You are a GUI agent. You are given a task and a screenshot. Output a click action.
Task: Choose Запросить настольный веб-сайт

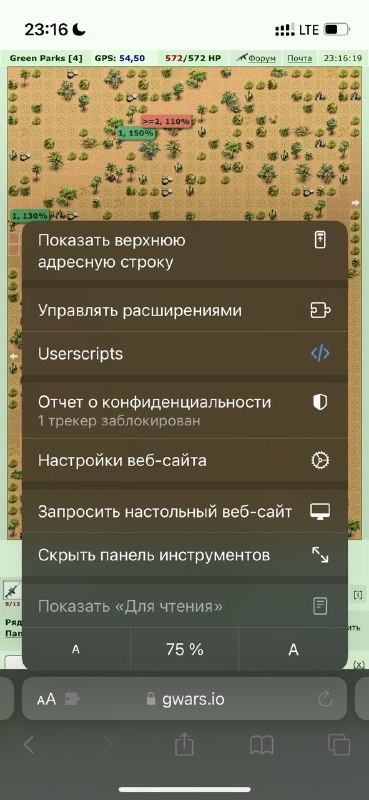click(x=185, y=511)
